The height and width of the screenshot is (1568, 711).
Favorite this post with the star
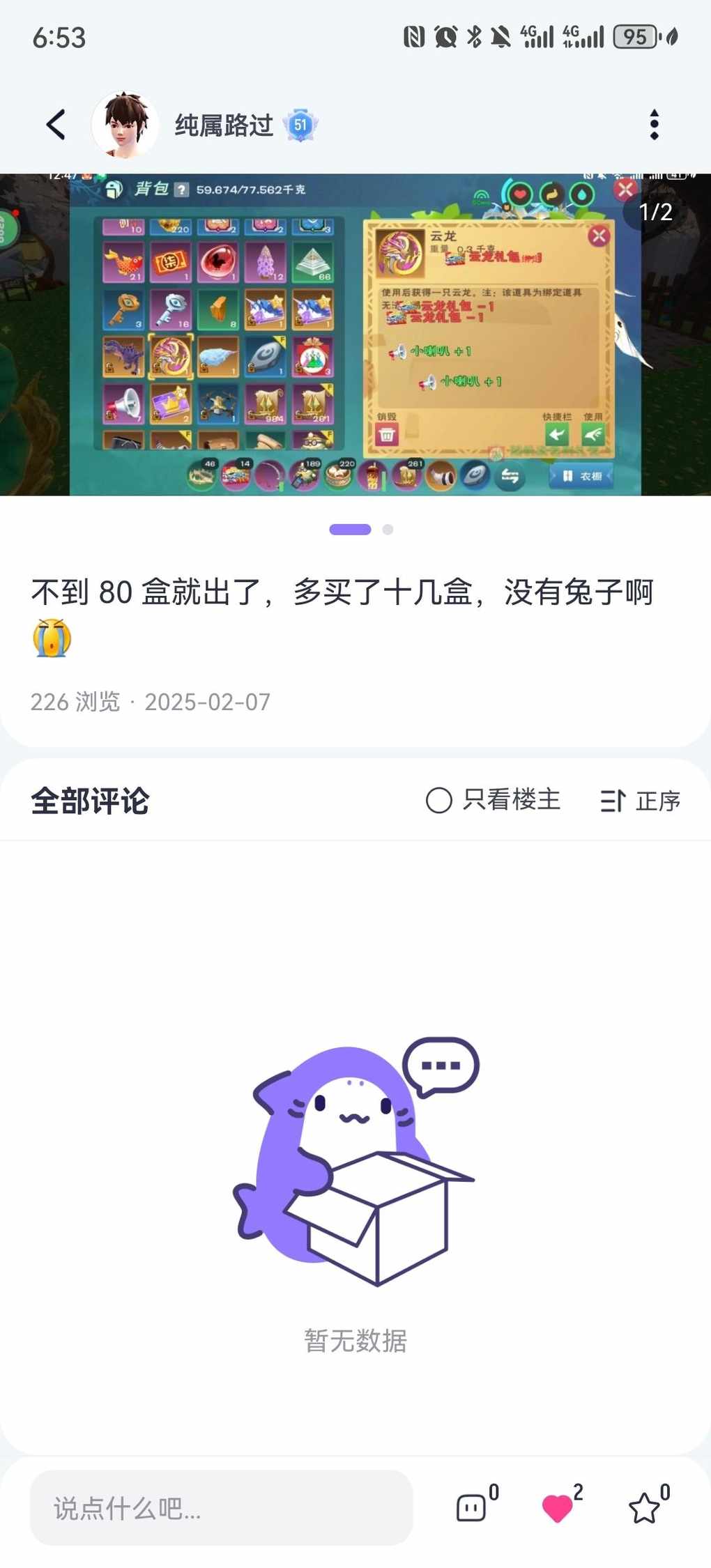coord(644,1508)
